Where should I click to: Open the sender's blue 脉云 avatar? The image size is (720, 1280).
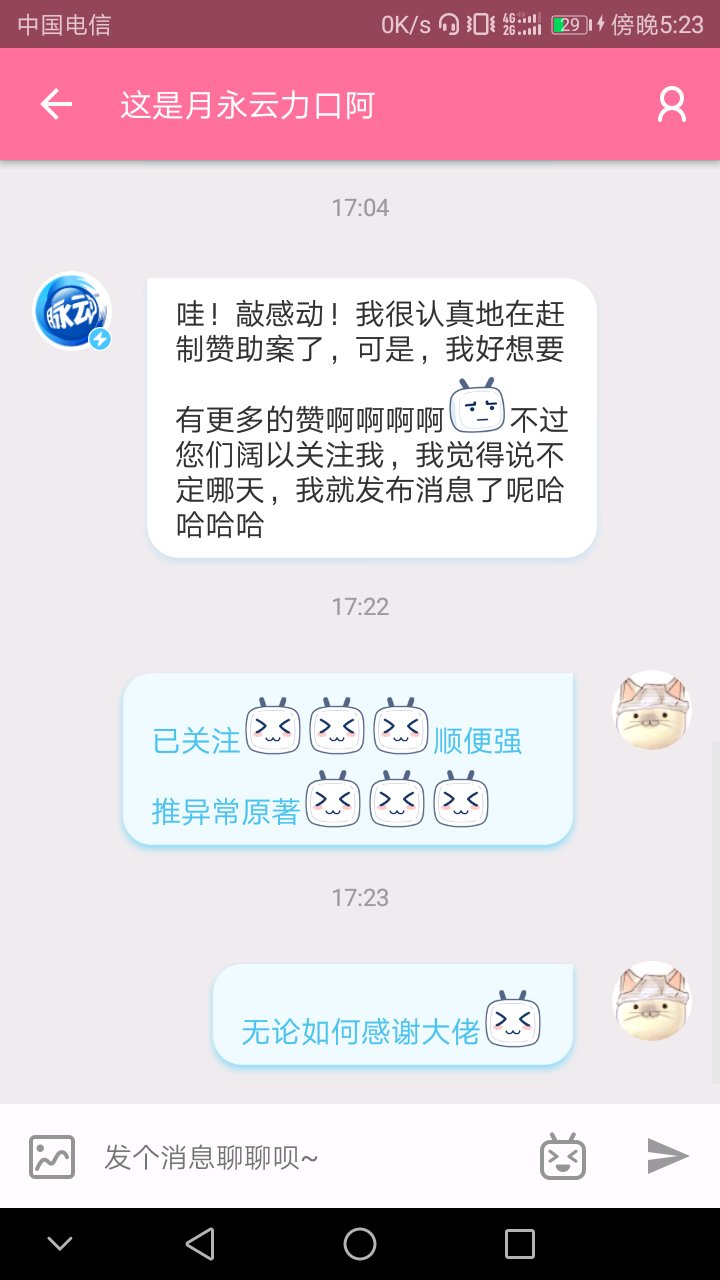[72, 311]
